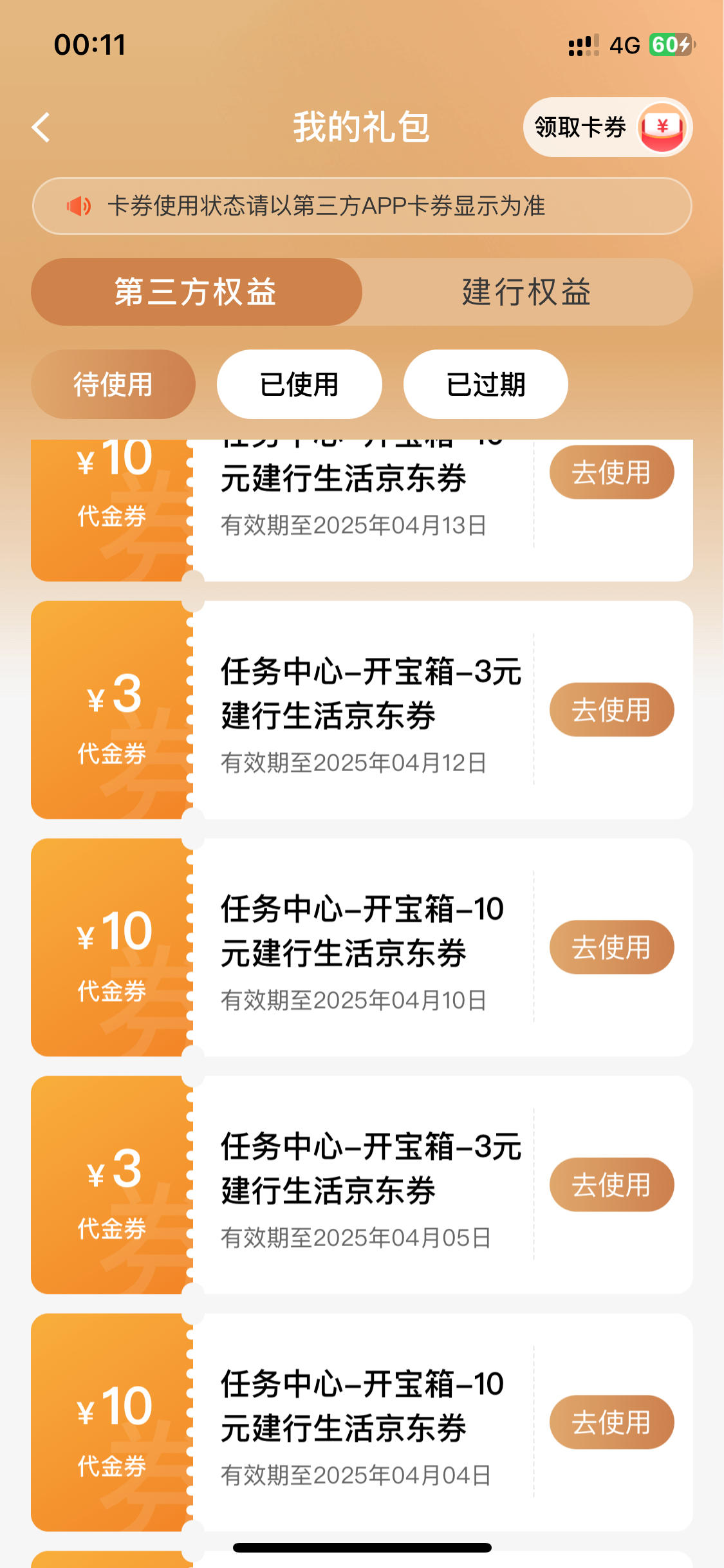Switch to the 建行权益 tab
Viewport: 724px width, 1568px height.
coord(527,292)
